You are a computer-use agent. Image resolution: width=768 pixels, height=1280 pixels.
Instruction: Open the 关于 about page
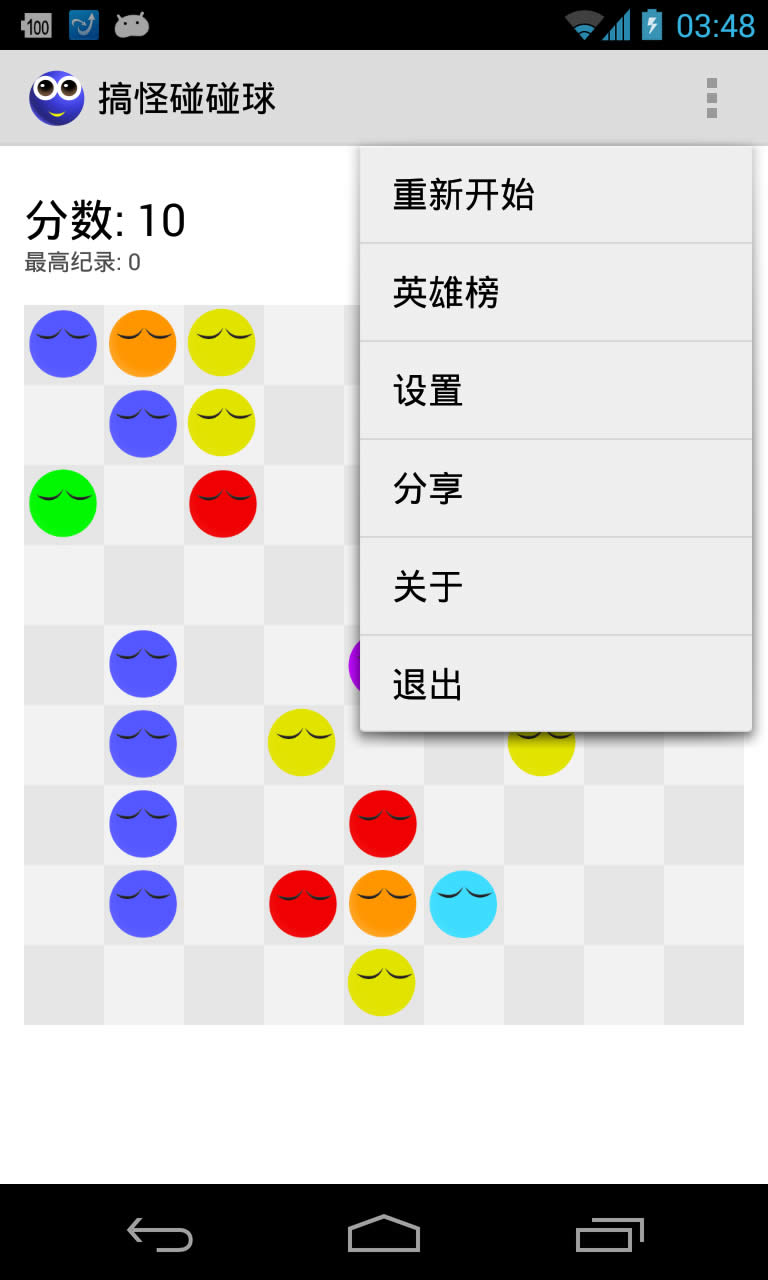coord(556,587)
